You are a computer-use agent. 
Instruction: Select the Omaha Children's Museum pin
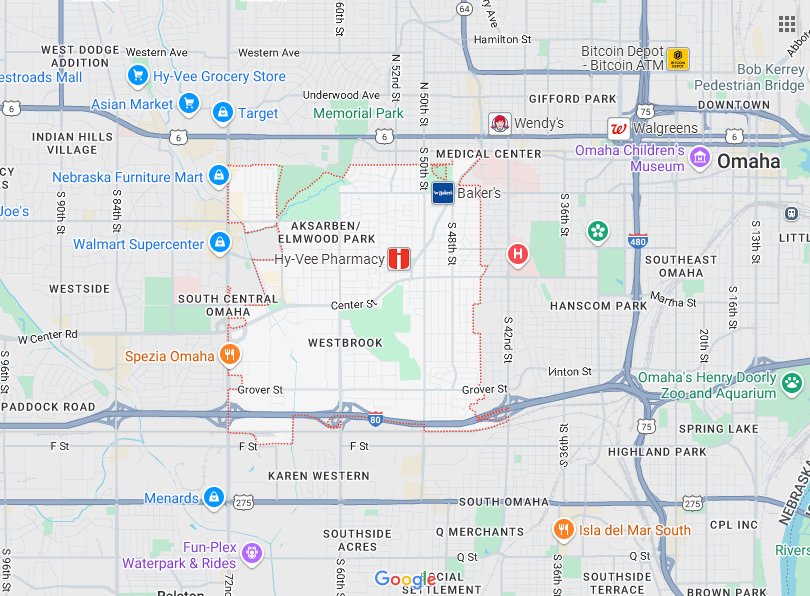(x=701, y=159)
